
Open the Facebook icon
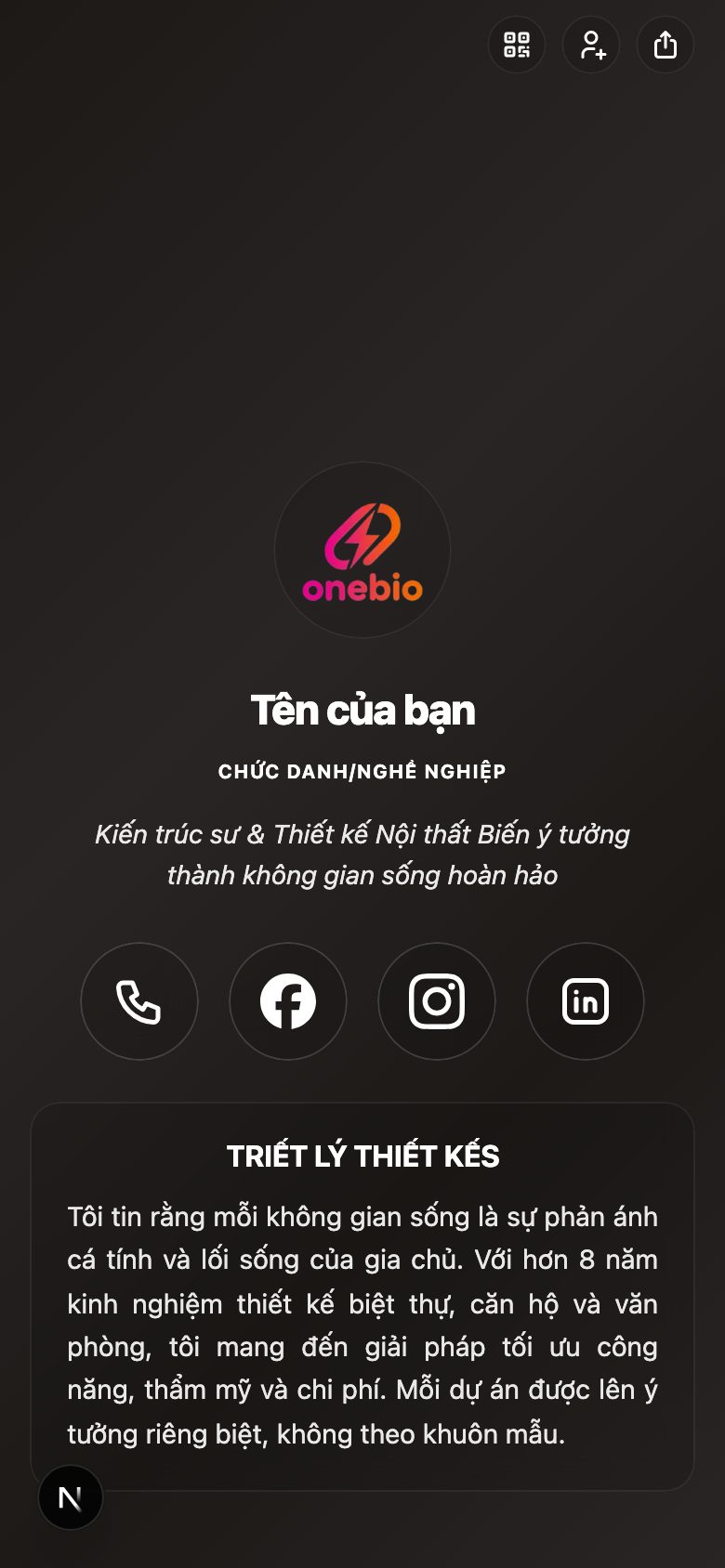(288, 1001)
